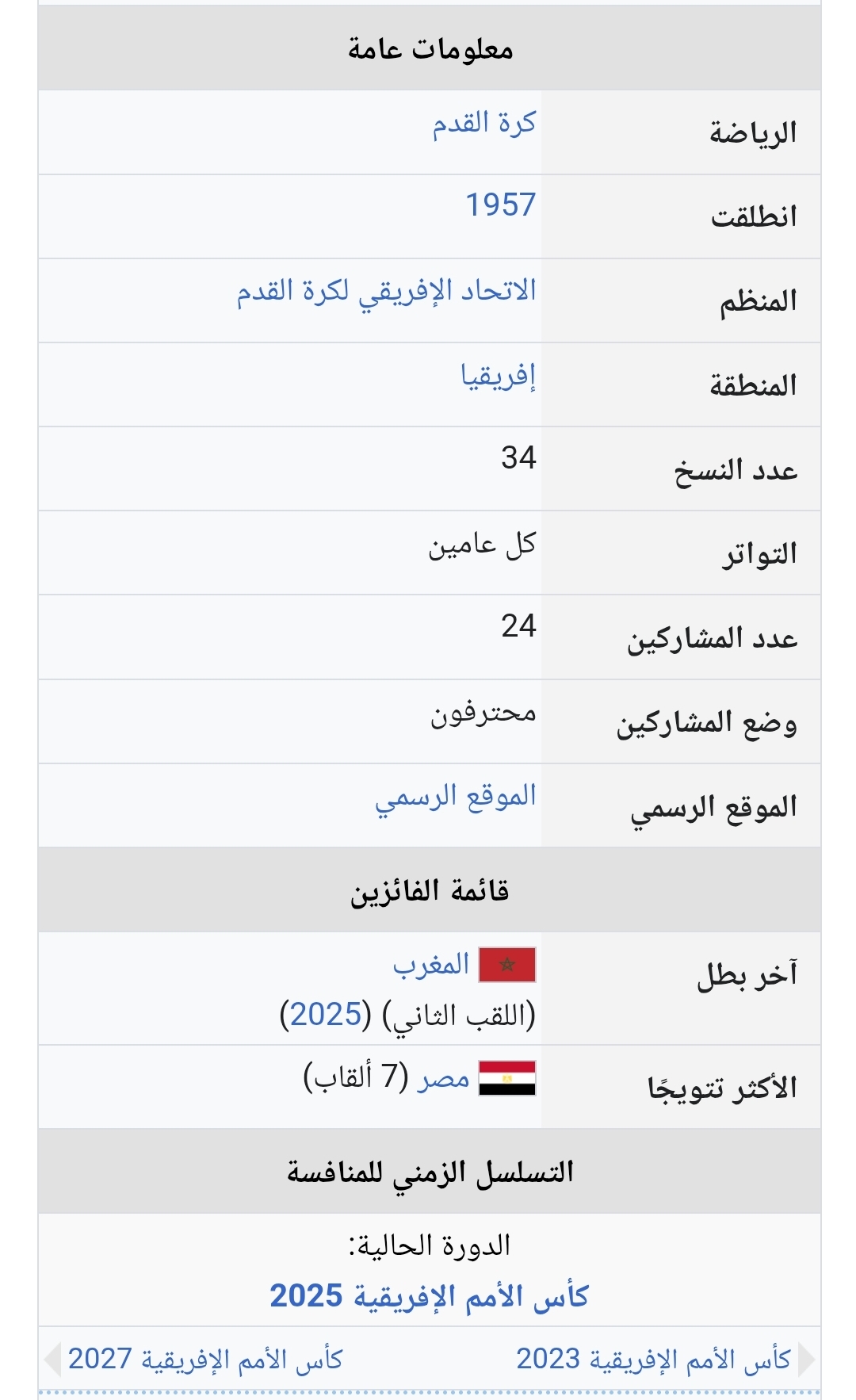Go to كأس الأمم الإفريقية 2027
856x1400 pixels.
click(205, 1360)
